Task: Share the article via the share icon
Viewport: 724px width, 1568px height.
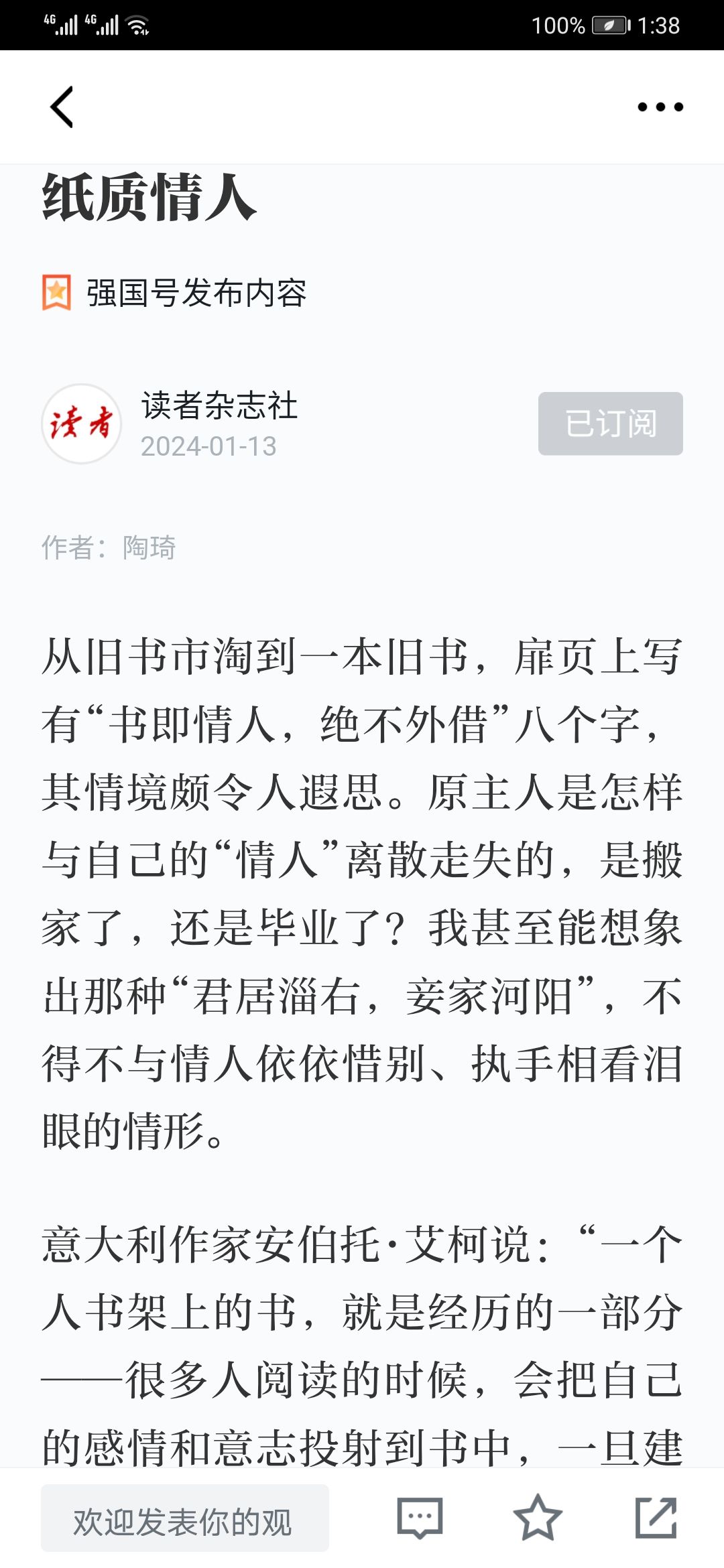Action: [656, 1518]
